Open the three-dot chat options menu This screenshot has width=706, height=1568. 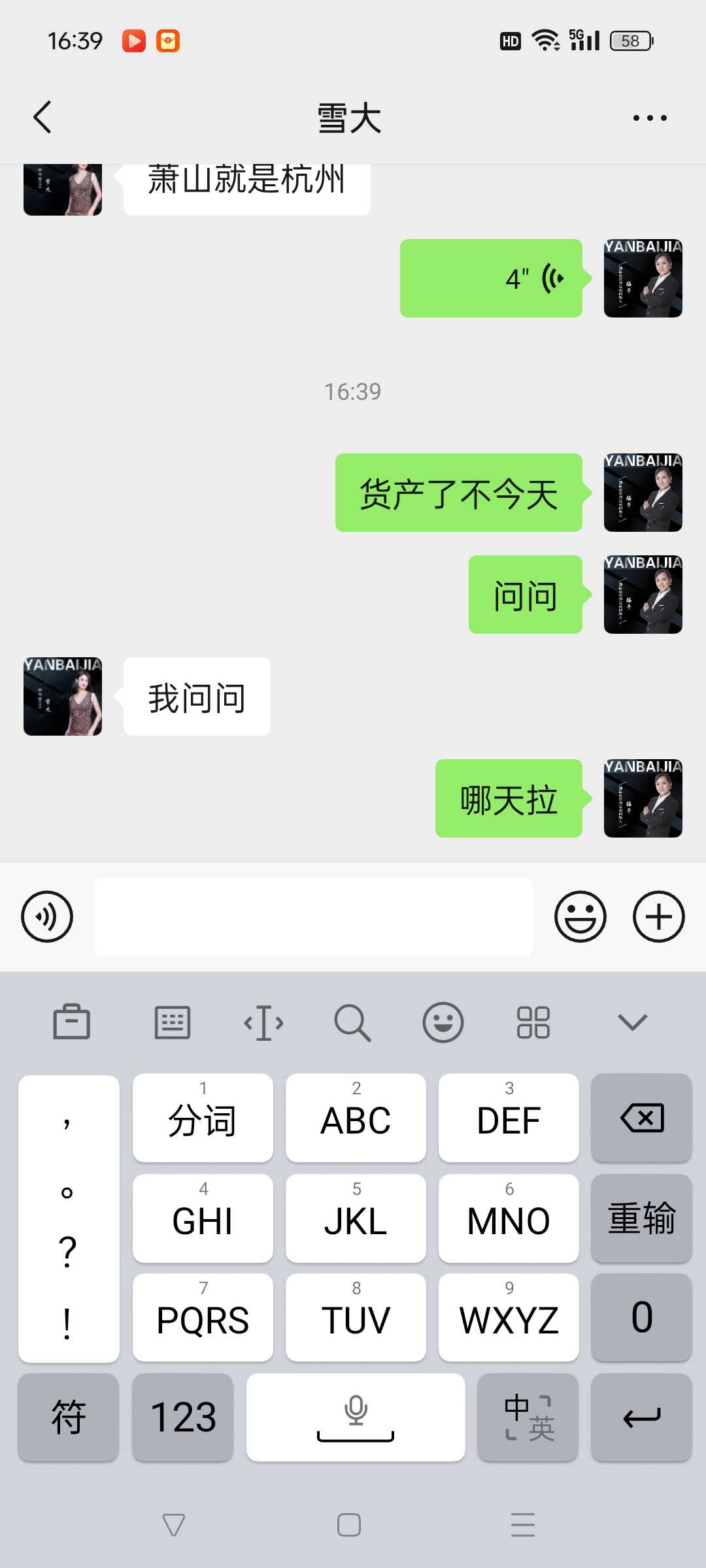click(x=649, y=118)
